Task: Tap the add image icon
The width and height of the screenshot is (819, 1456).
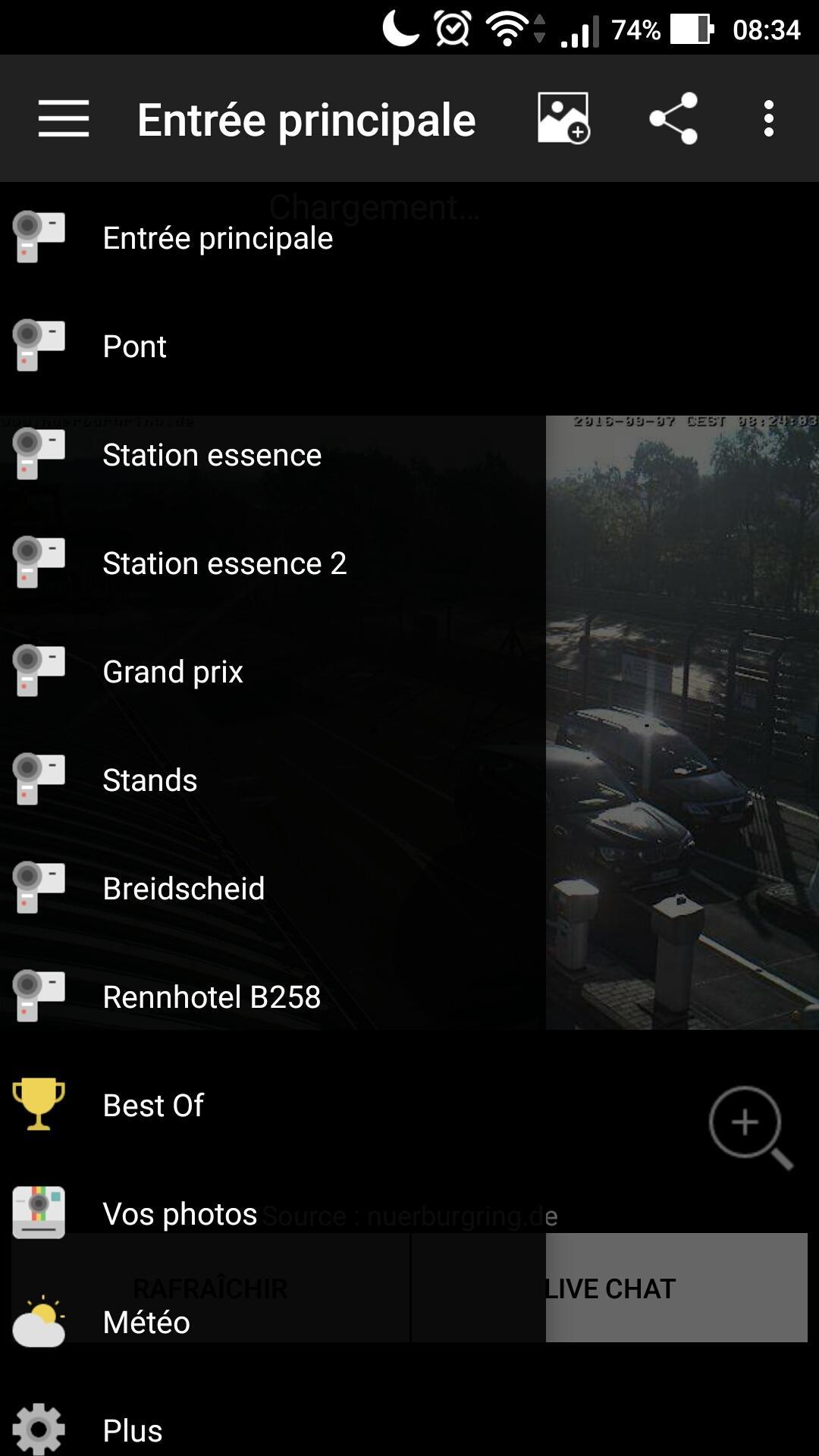Action: (x=563, y=118)
